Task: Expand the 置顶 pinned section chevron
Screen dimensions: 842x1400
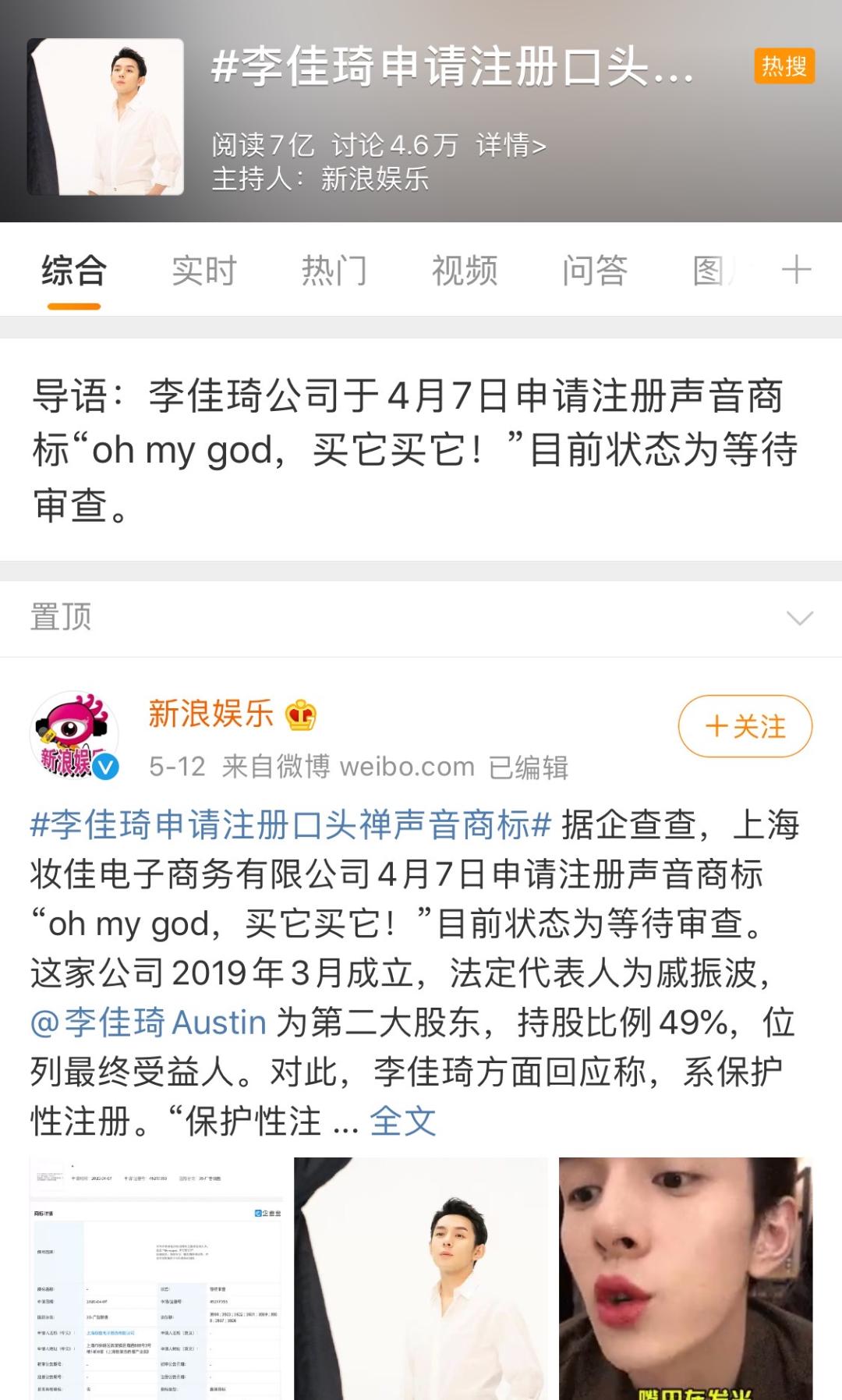Action: (800, 618)
